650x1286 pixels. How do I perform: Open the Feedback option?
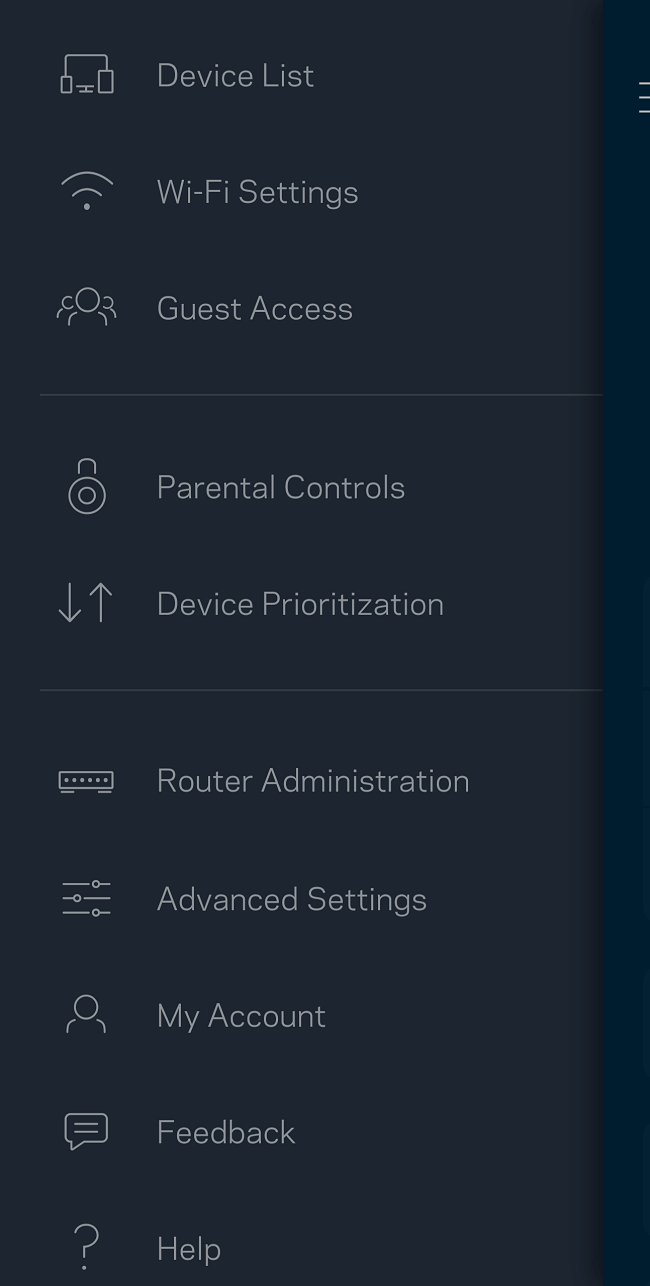[x=300, y=1132]
